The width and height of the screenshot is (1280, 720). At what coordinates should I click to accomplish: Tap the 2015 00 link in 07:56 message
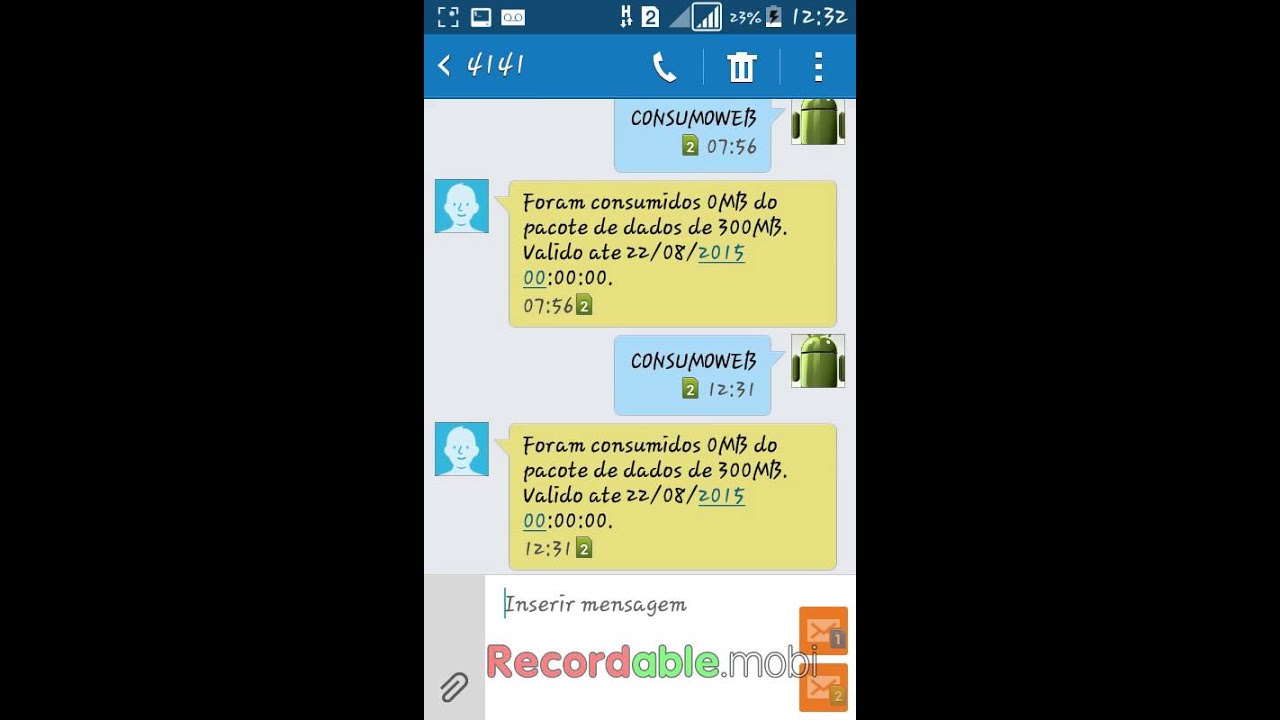[x=721, y=253]
